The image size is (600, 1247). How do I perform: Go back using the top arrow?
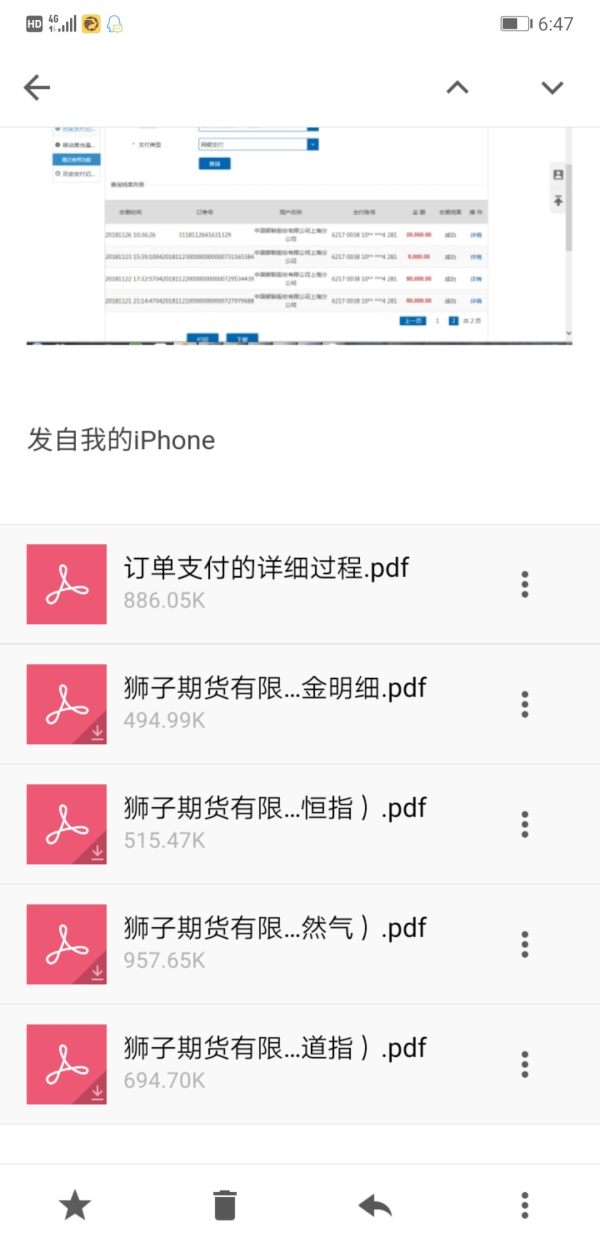[x=37, y=88]
